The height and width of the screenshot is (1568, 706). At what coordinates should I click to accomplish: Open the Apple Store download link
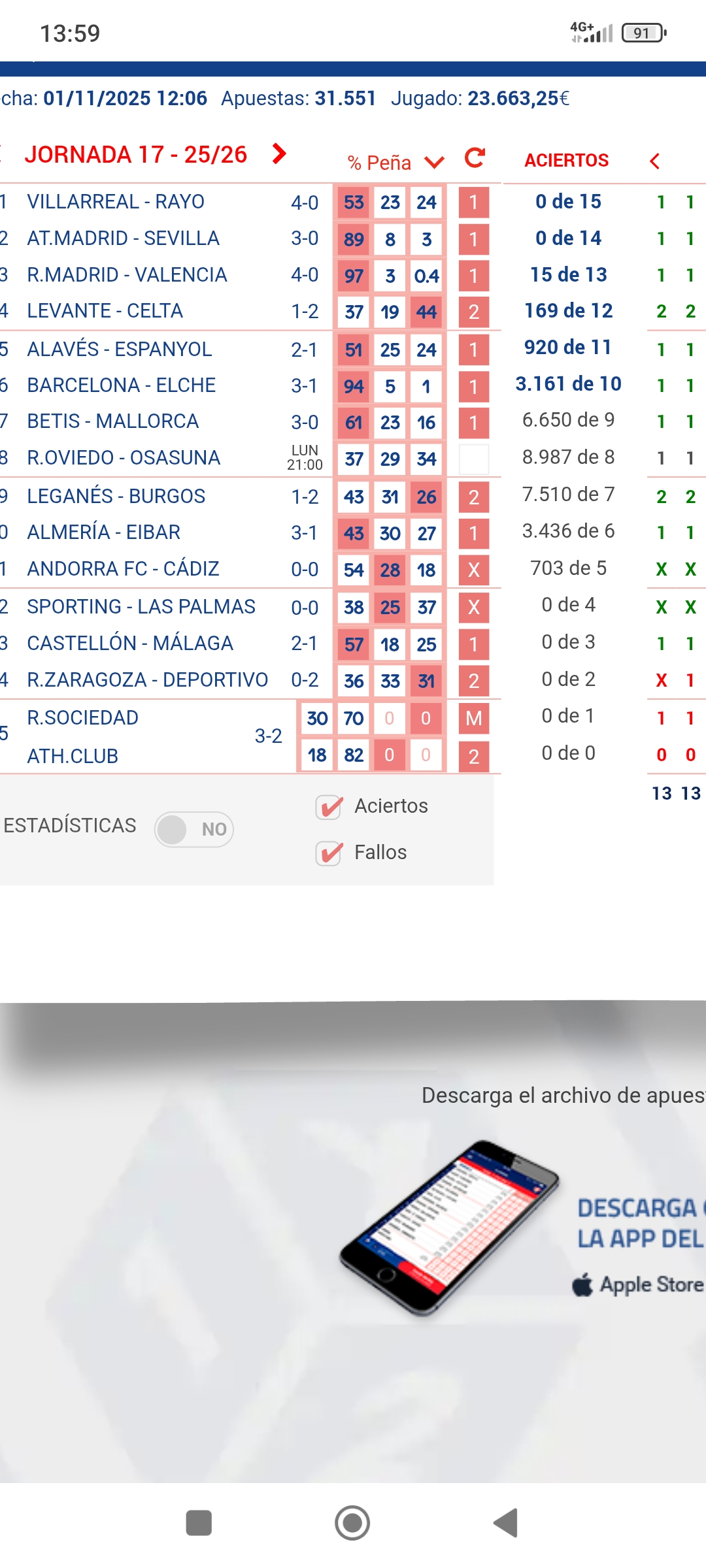[637, 1284]
